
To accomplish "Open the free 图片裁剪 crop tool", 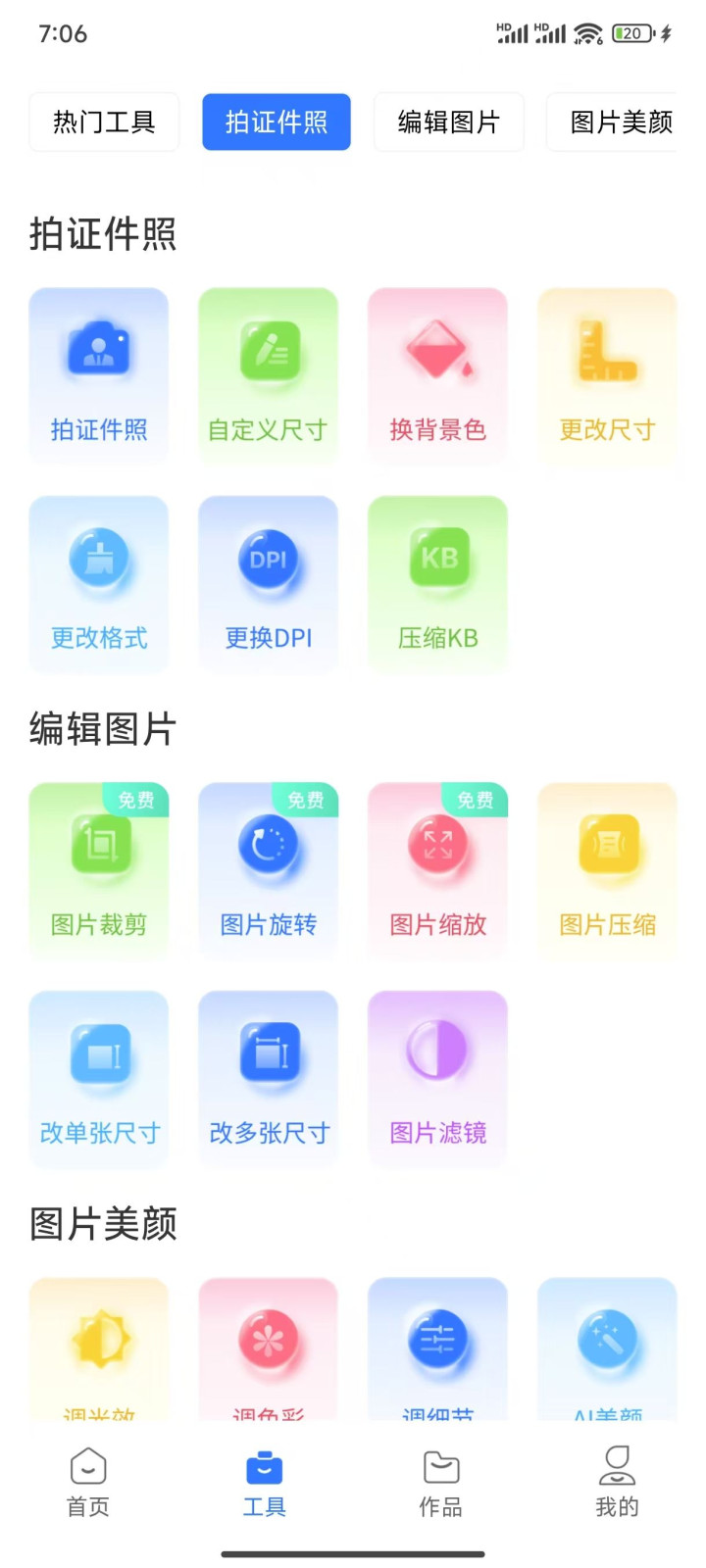I will click(x=99, y=870).
